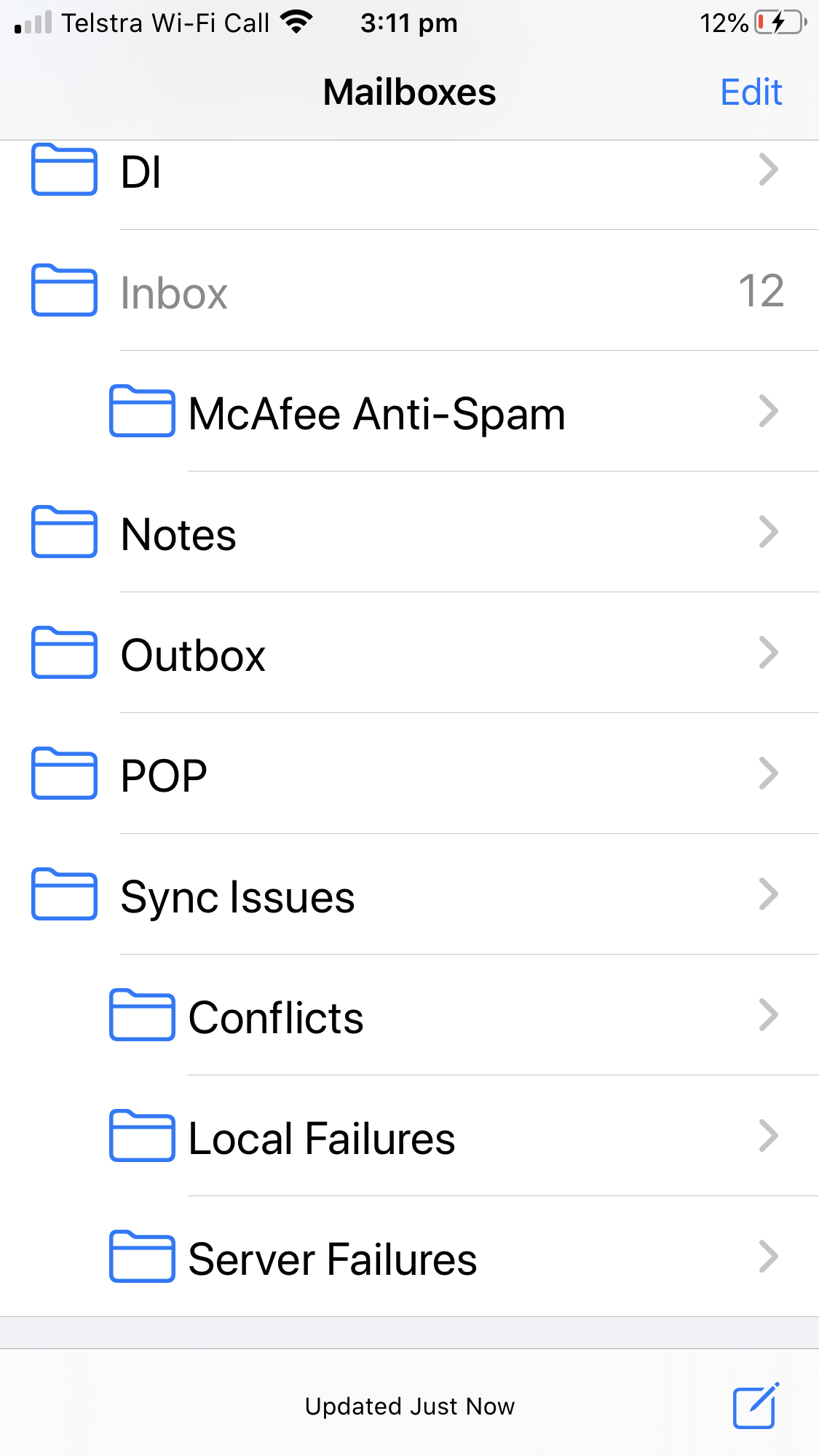The height and width of the screenshot is (1456, 819).
Task: Tap Edit to modify mailboxes
Action: [751, 92]
